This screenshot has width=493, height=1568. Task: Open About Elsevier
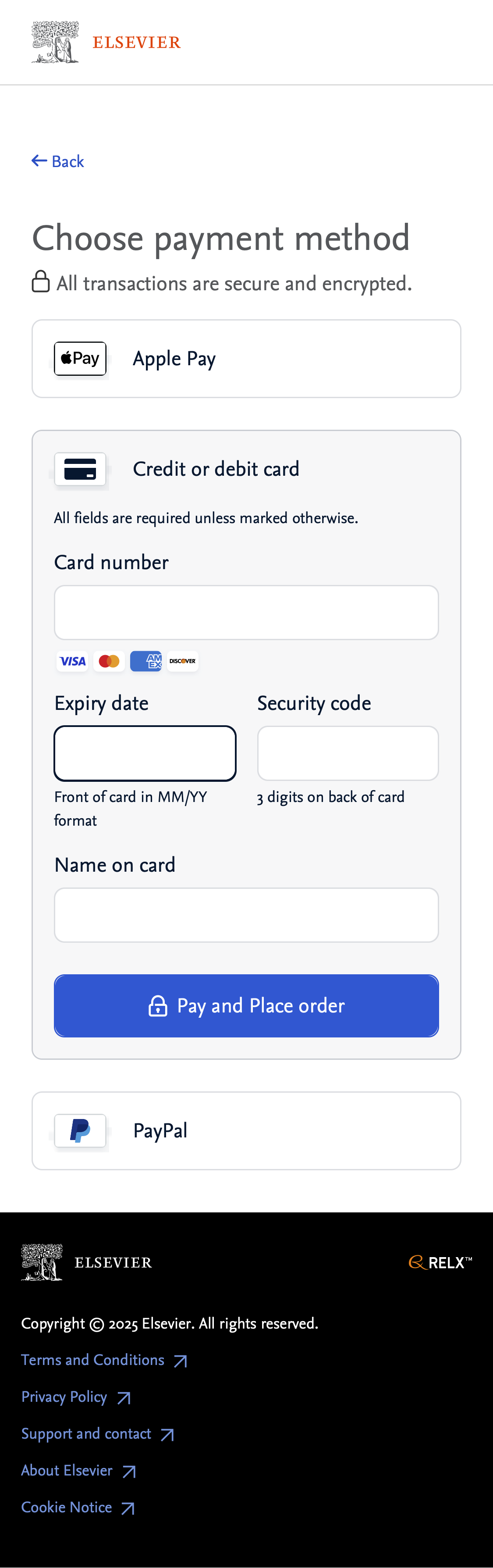pyautogui.click(x=67, y=1471)
